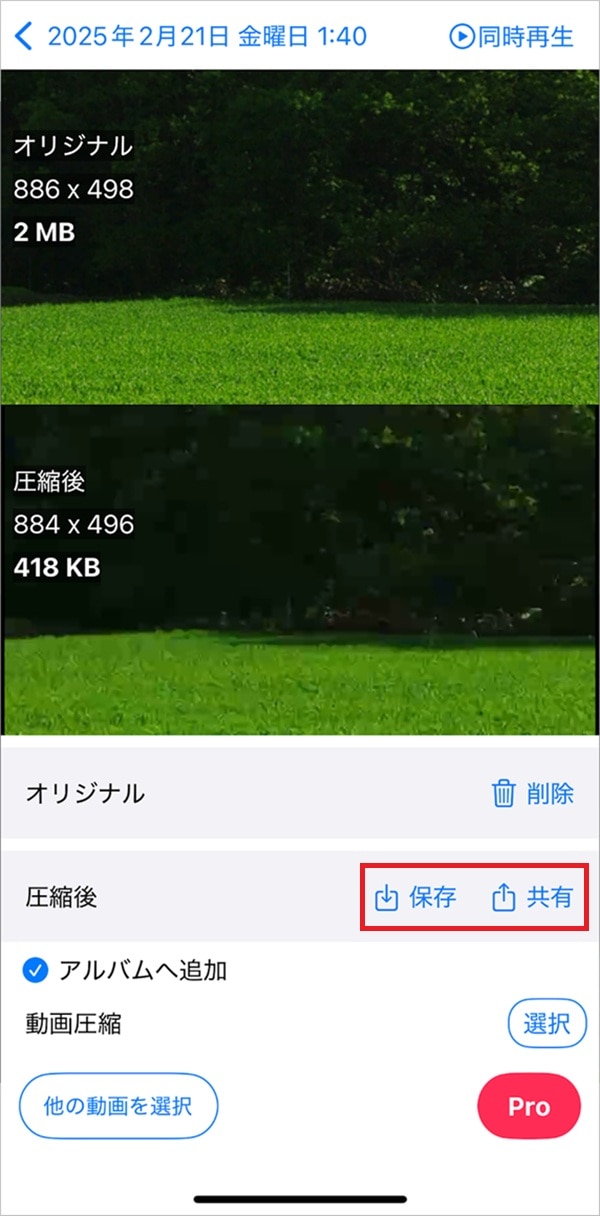Delete the original video with 削除
This screenshot has height=1216, width=600.
533,794
